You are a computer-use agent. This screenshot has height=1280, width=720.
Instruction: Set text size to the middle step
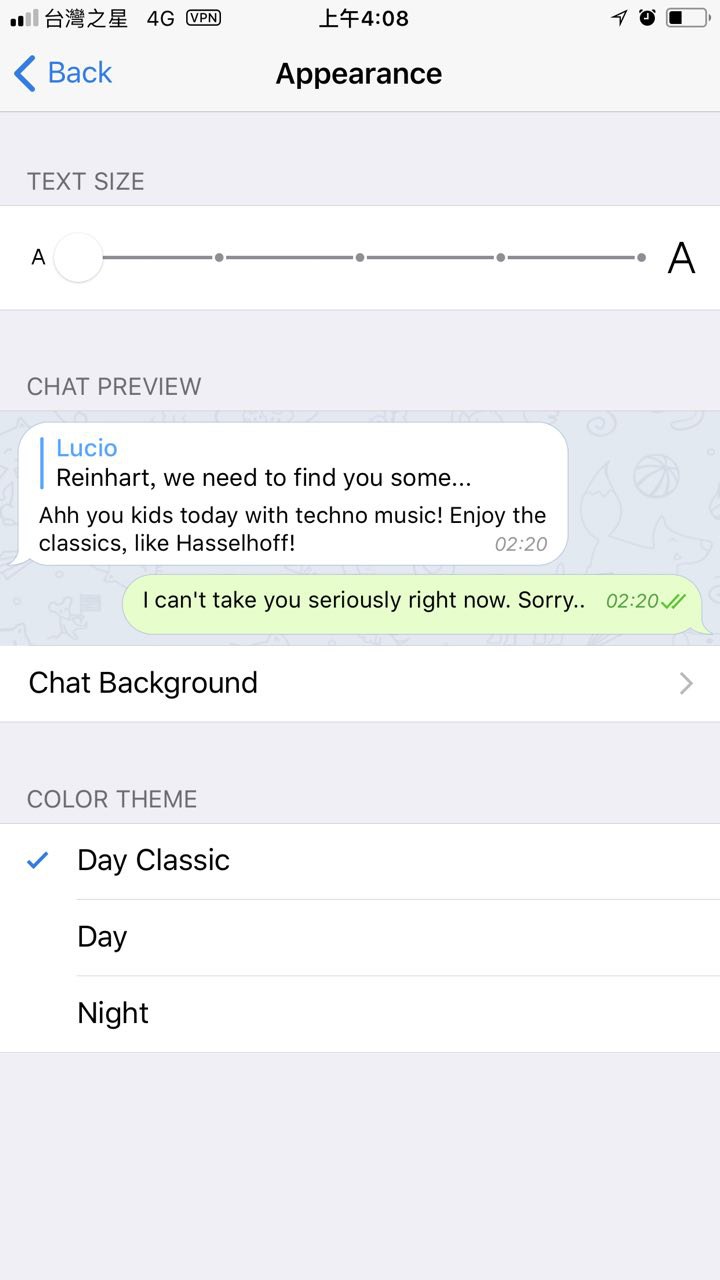[x=360, y=258]
